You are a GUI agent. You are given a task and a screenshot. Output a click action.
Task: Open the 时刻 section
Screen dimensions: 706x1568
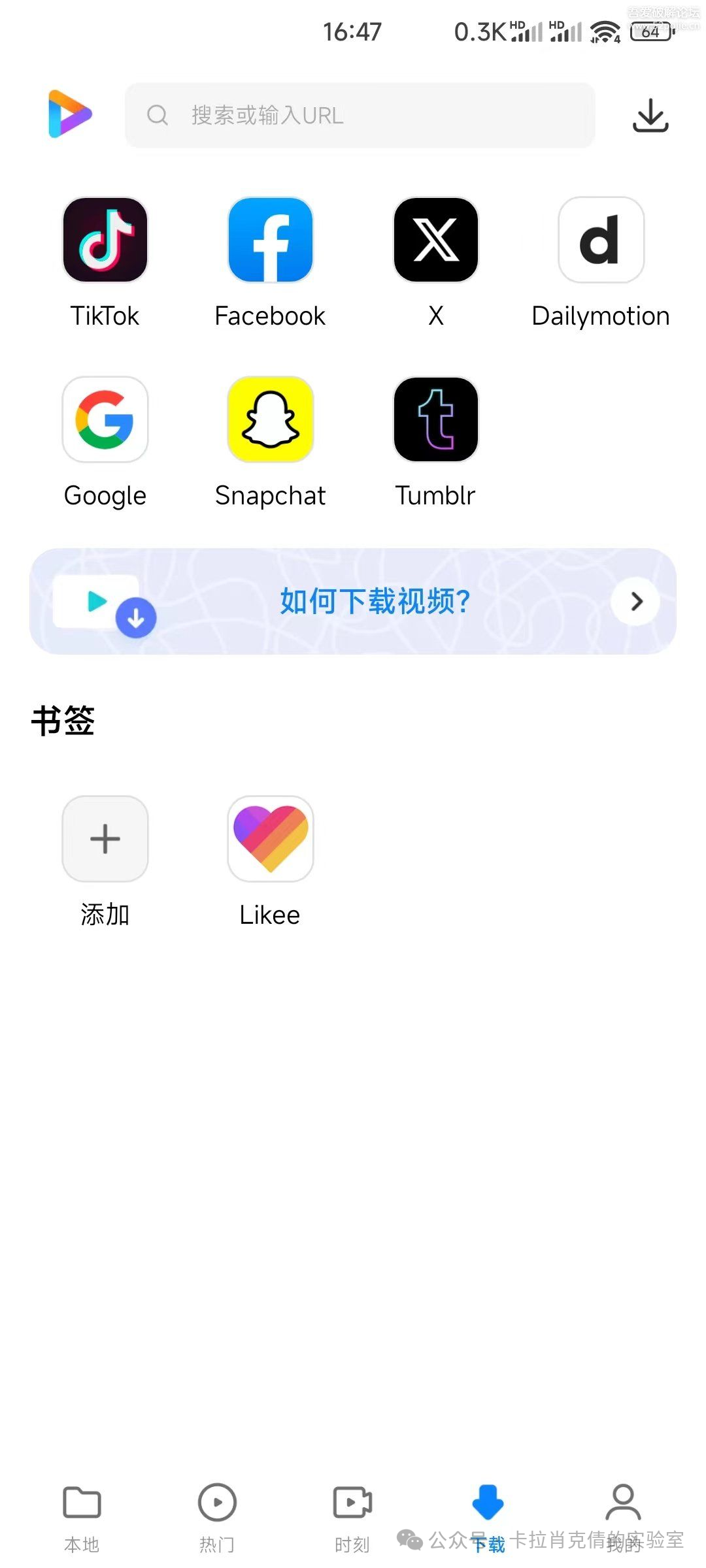[352, 1509]
